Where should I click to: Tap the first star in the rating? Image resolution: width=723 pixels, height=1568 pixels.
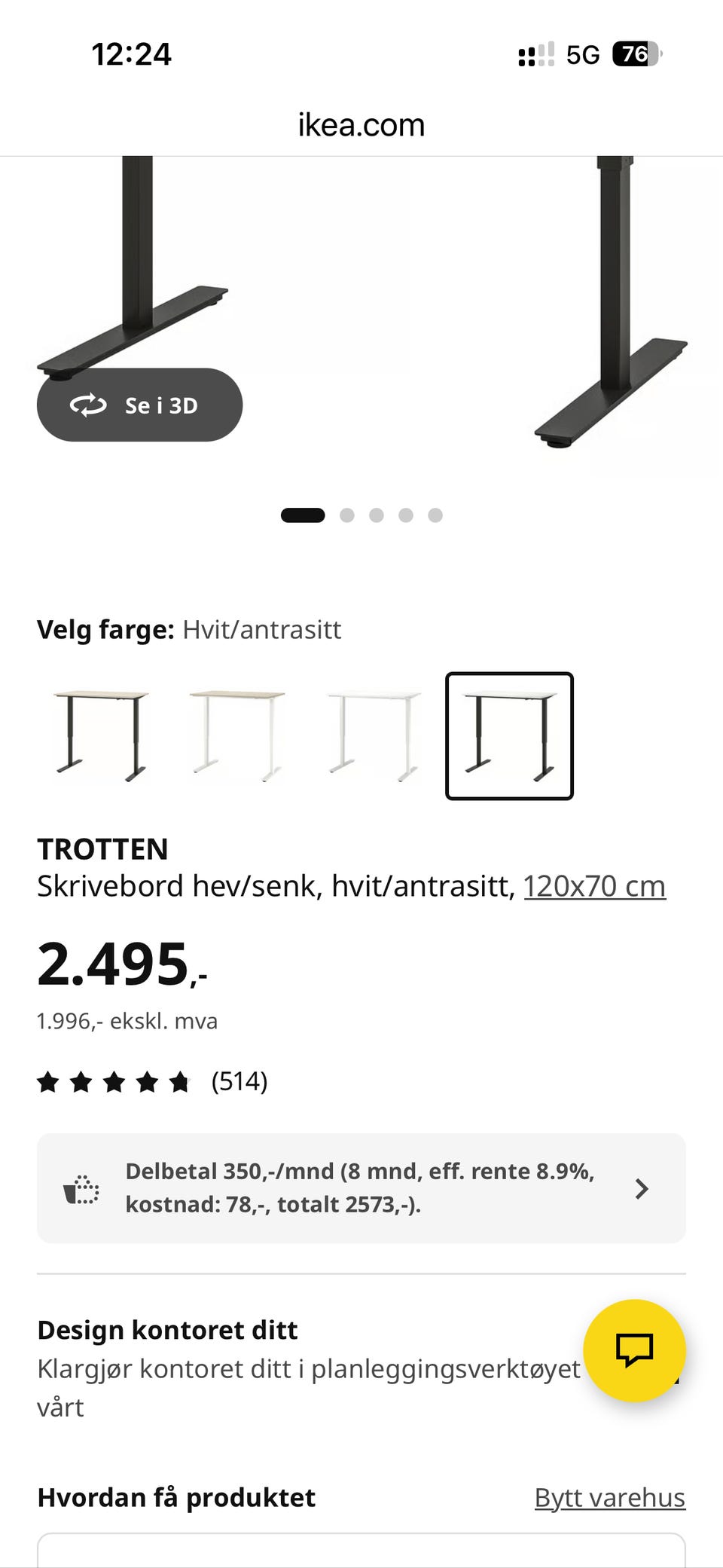49,1081
